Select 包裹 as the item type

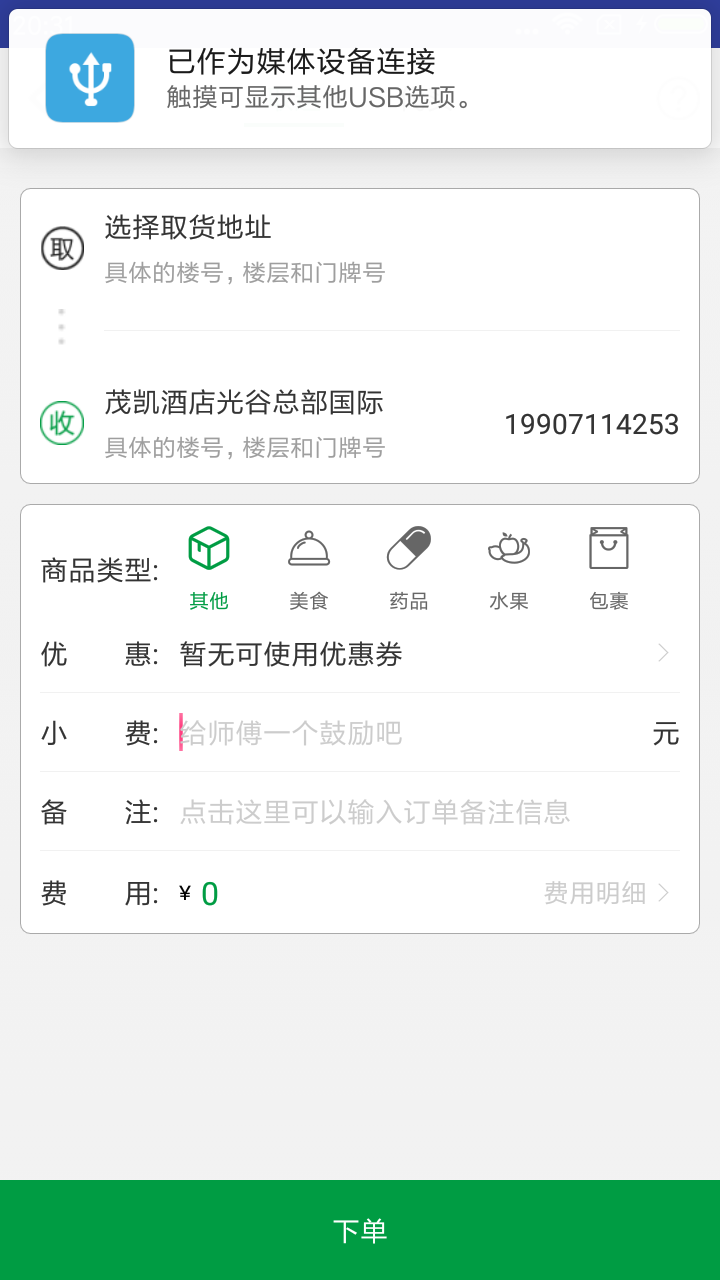pos(609,568)
